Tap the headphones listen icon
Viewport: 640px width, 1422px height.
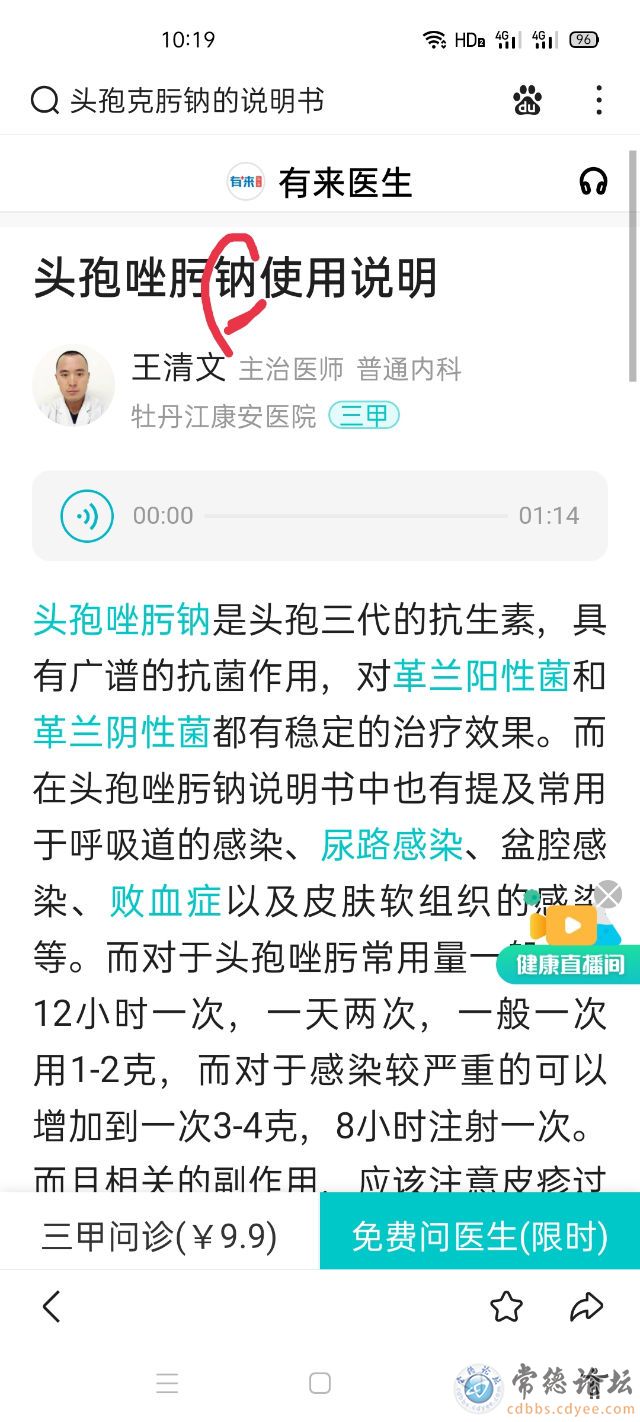point(593,182)
